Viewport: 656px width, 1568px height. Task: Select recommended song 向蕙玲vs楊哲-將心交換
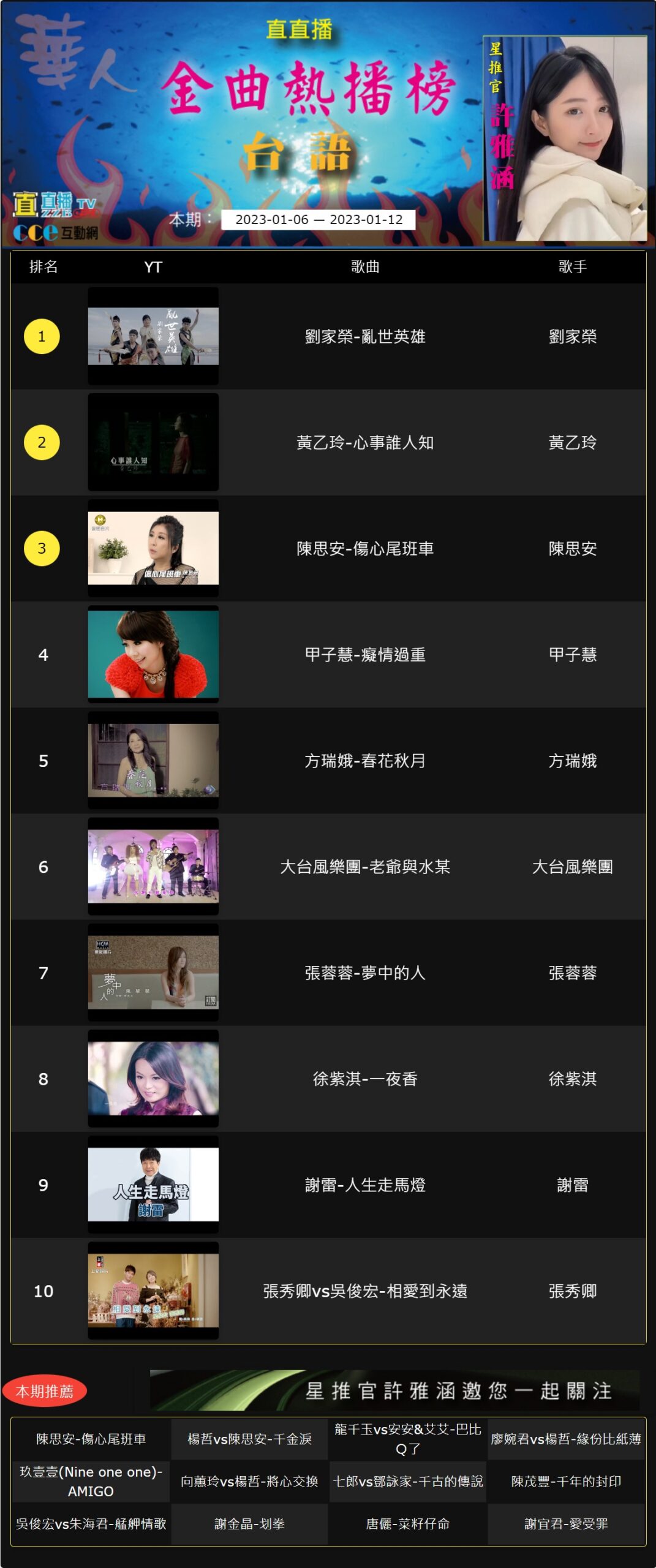tap(249, 1481)
